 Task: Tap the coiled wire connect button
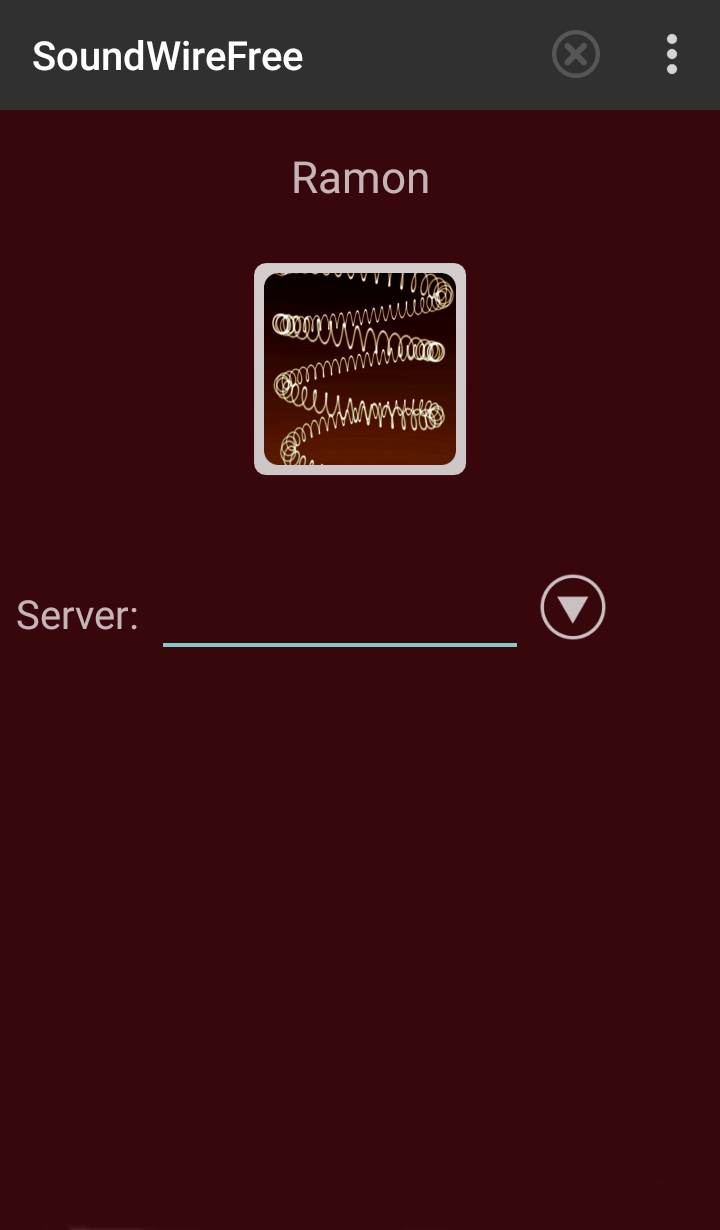360,369
